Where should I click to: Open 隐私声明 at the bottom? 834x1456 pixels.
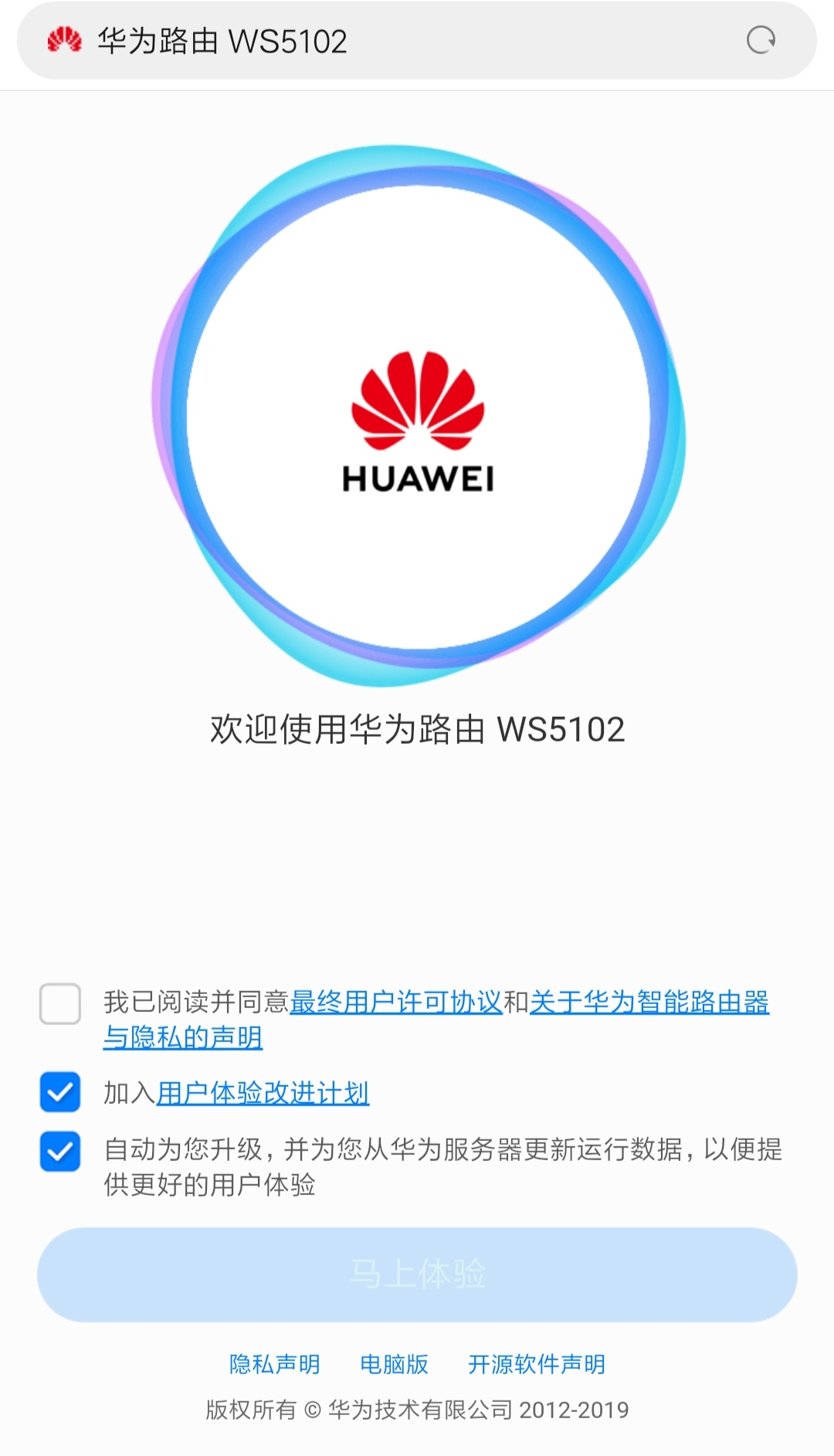pyautogui.click(x=274, y=1364)
